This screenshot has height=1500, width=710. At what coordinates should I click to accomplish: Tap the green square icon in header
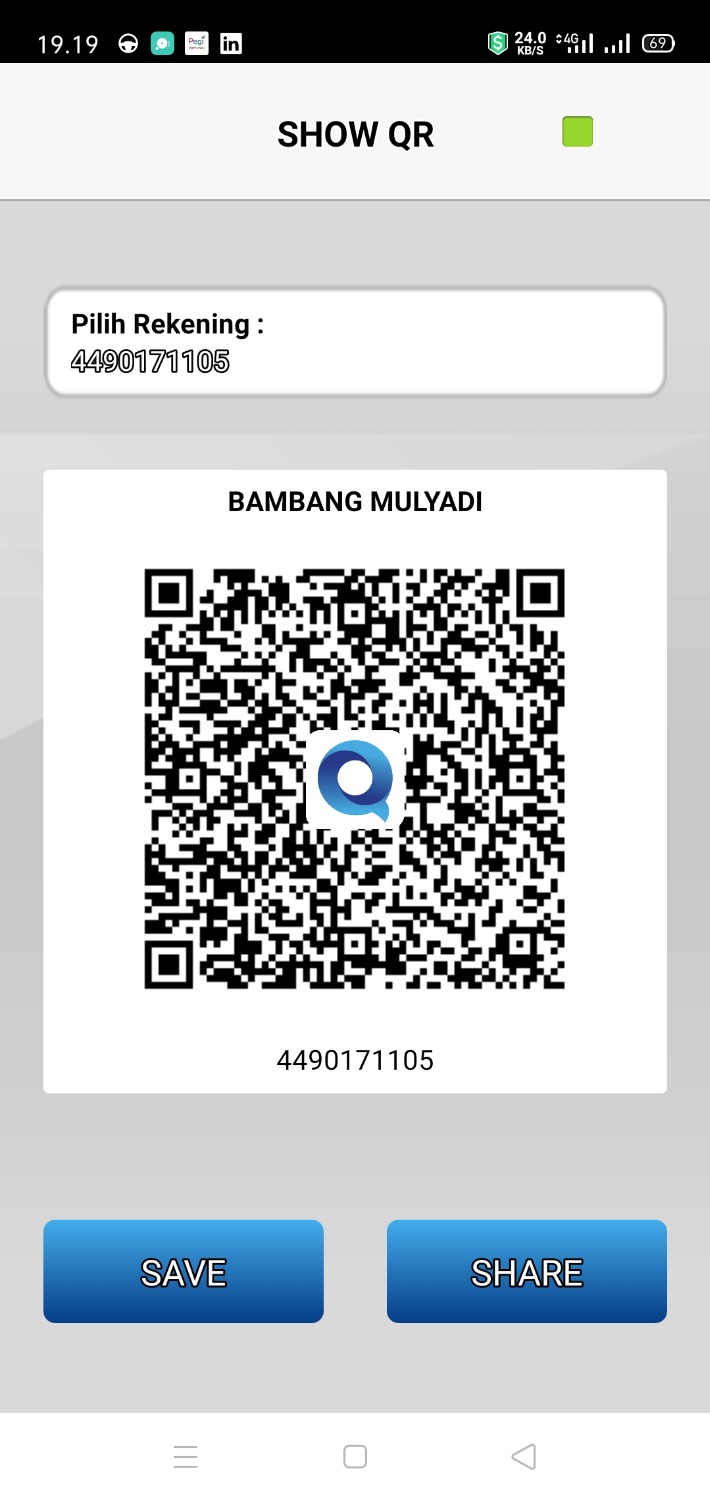coord(577,132)
